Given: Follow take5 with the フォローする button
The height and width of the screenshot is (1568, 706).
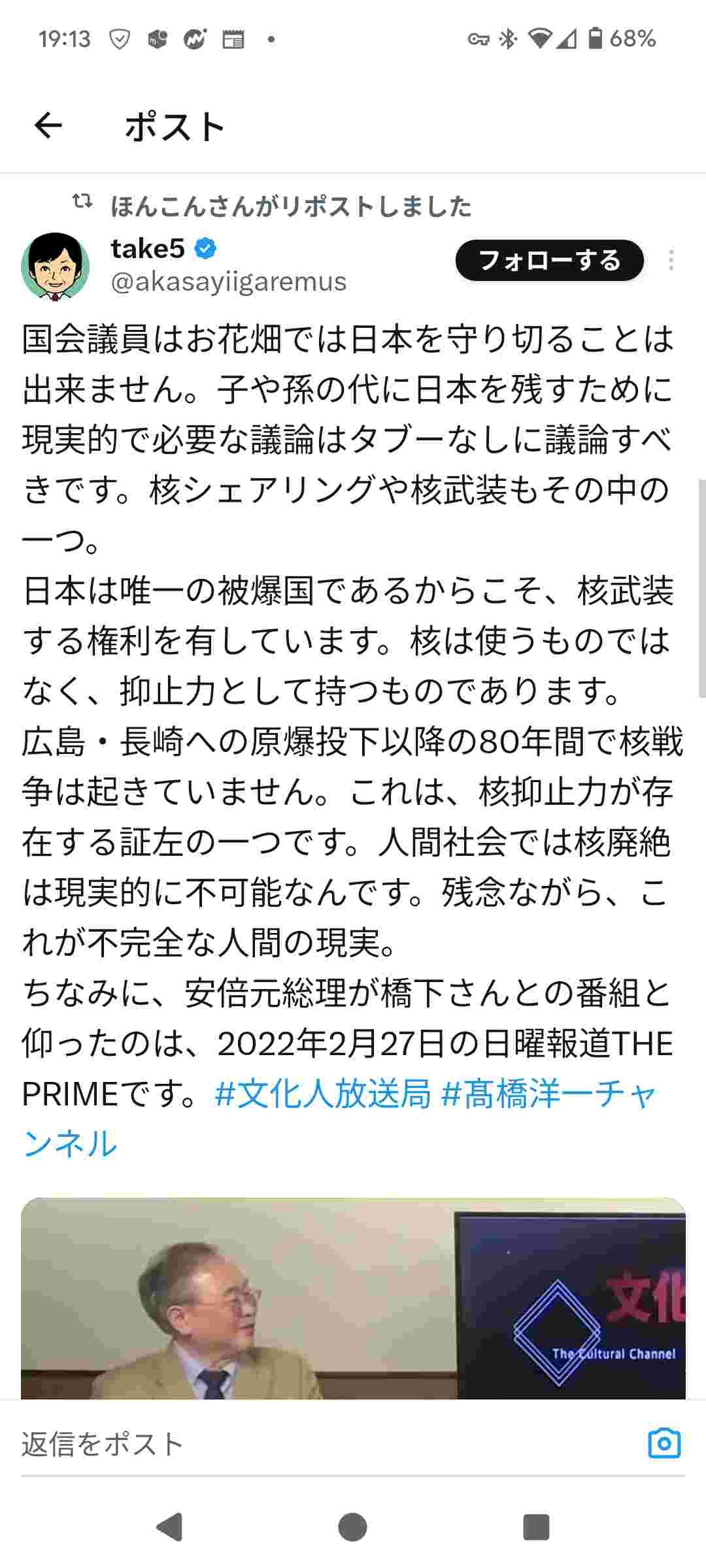Looking at the screenshot, I should tap(549, 261).
